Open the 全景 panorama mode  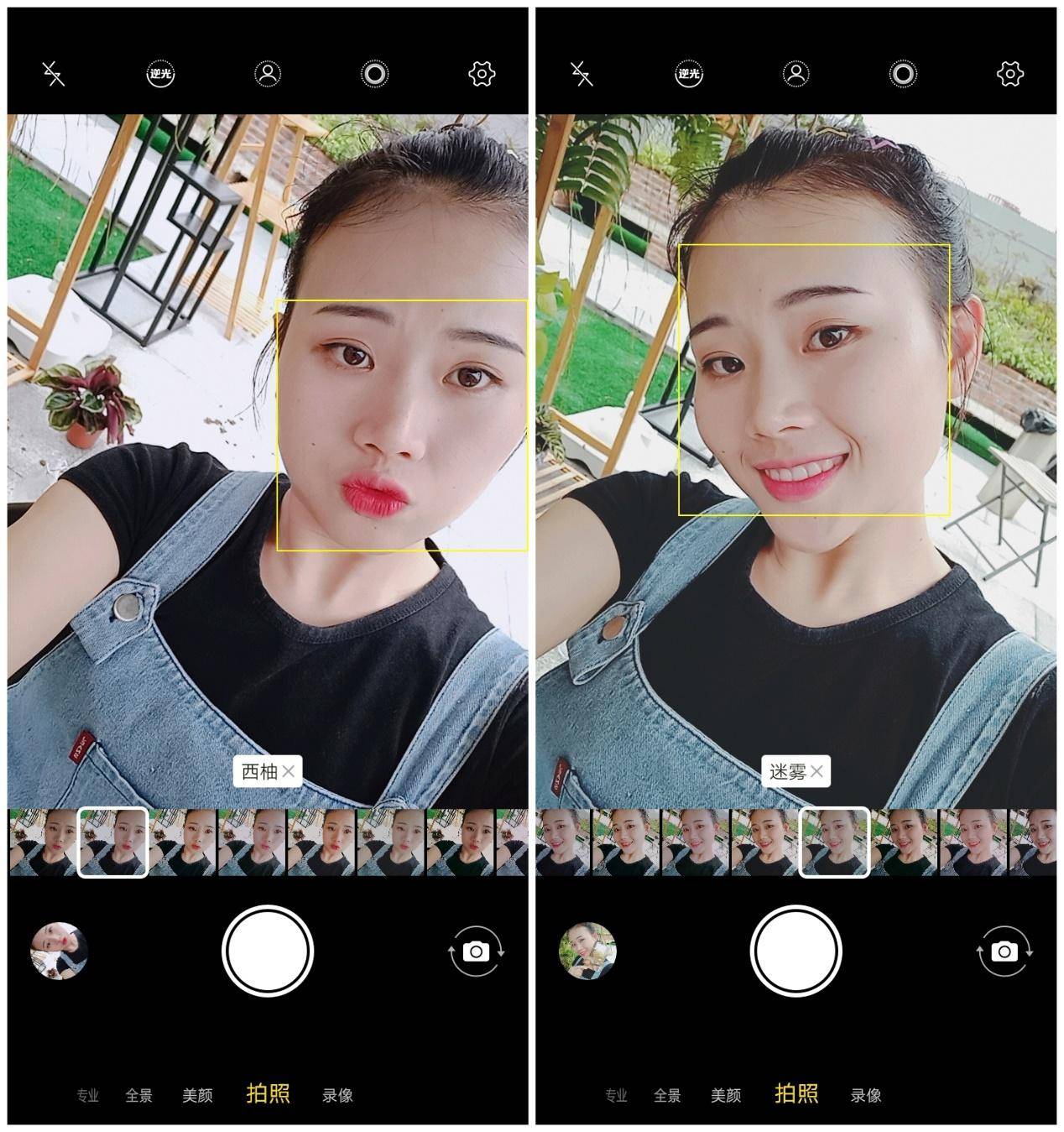tap(141, 1095)
